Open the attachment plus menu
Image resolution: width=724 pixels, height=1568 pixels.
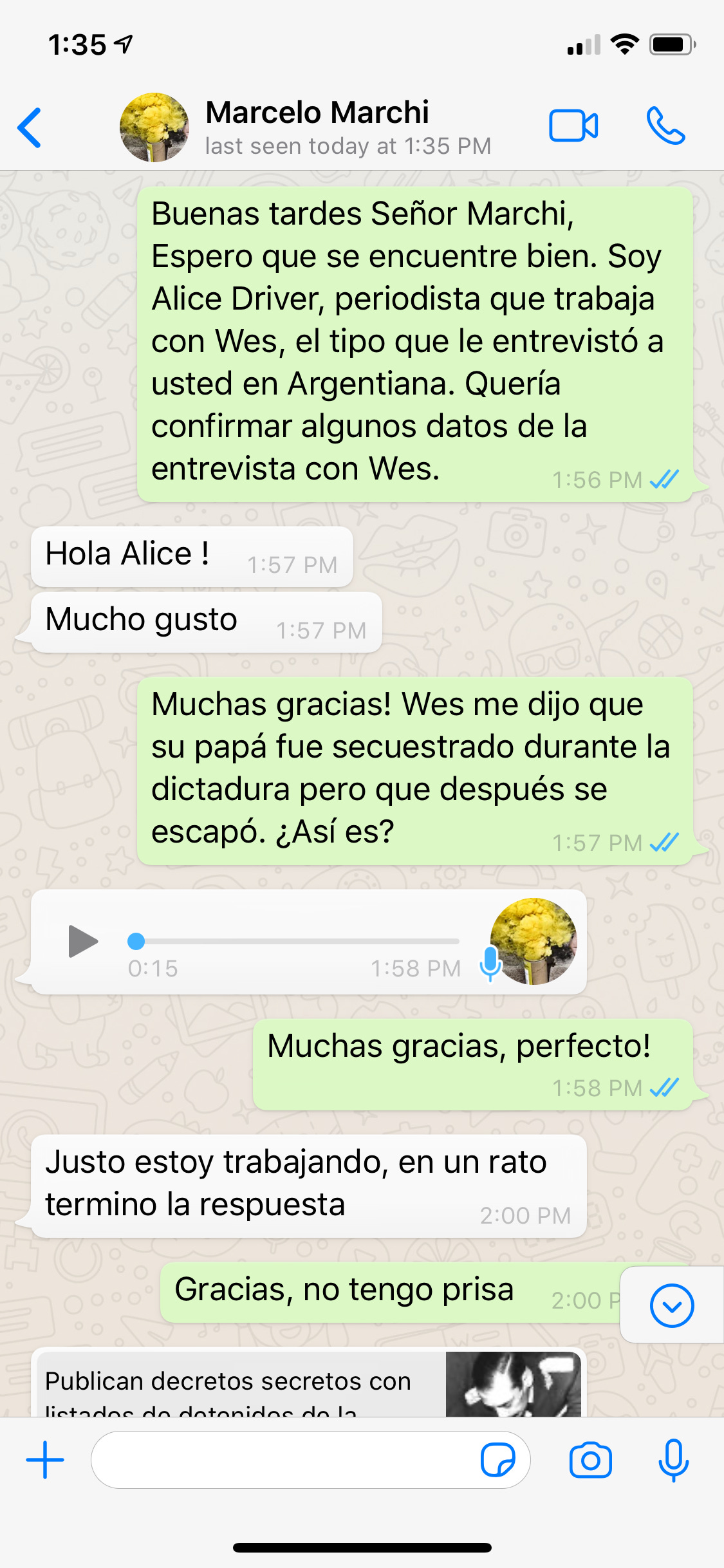45,1460
